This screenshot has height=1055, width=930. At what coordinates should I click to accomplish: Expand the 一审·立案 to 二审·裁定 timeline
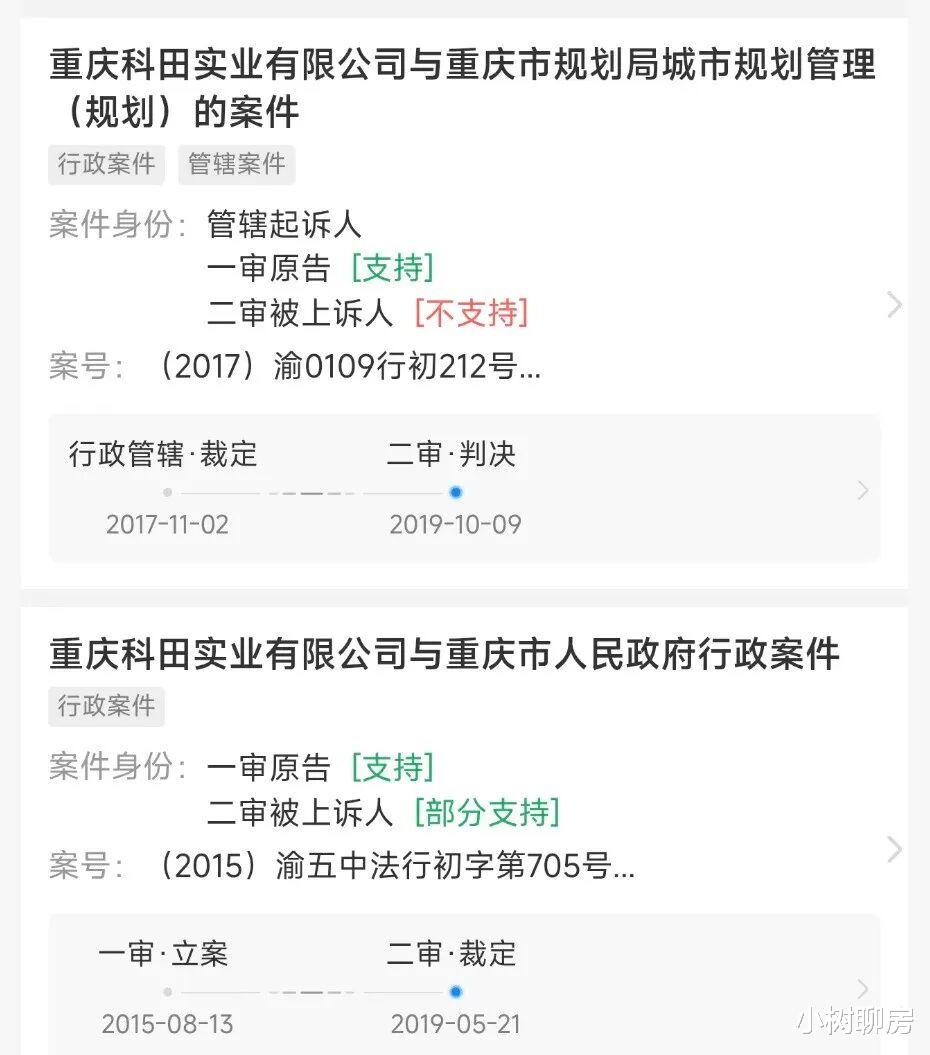pyautogui.click(x=464, y=984)
